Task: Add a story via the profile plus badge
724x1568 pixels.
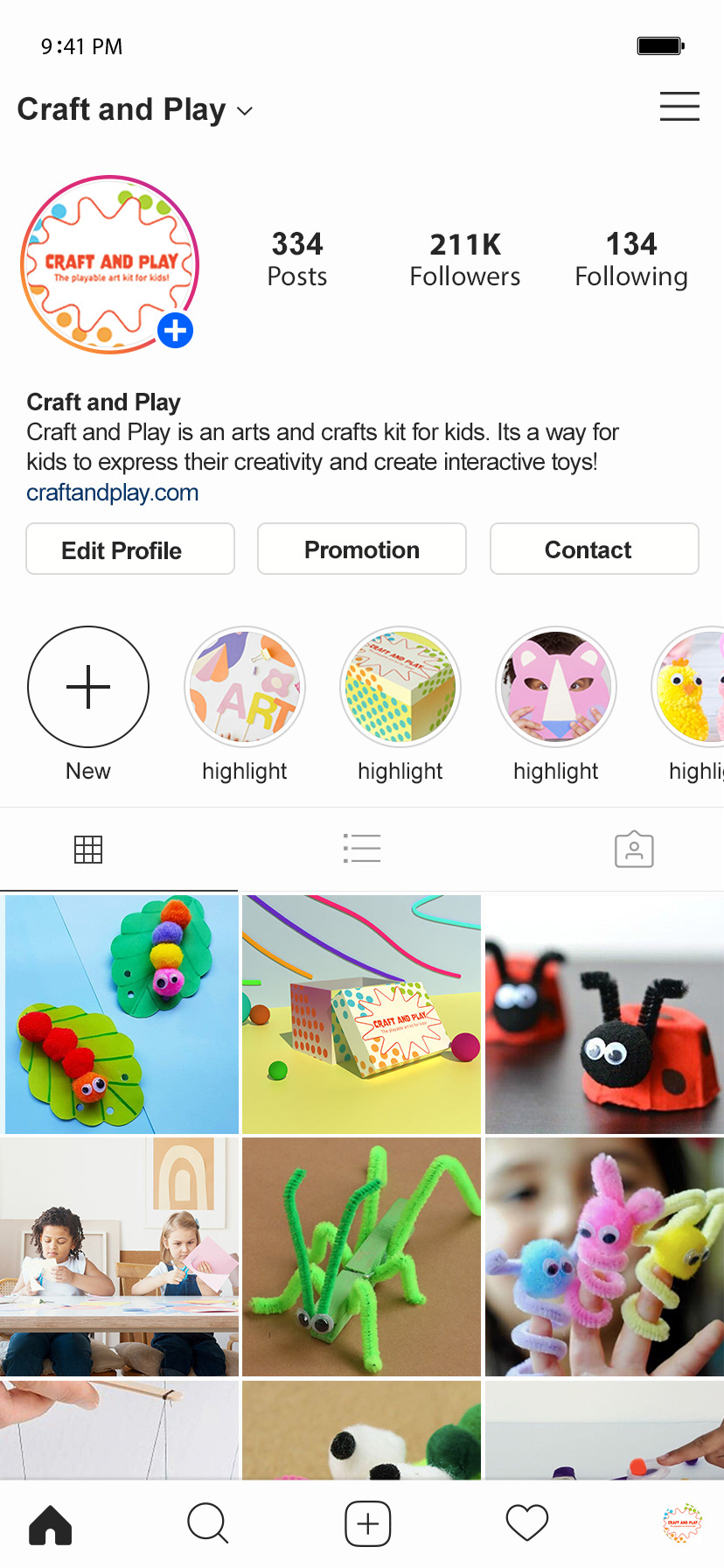Action: (176, 331)
